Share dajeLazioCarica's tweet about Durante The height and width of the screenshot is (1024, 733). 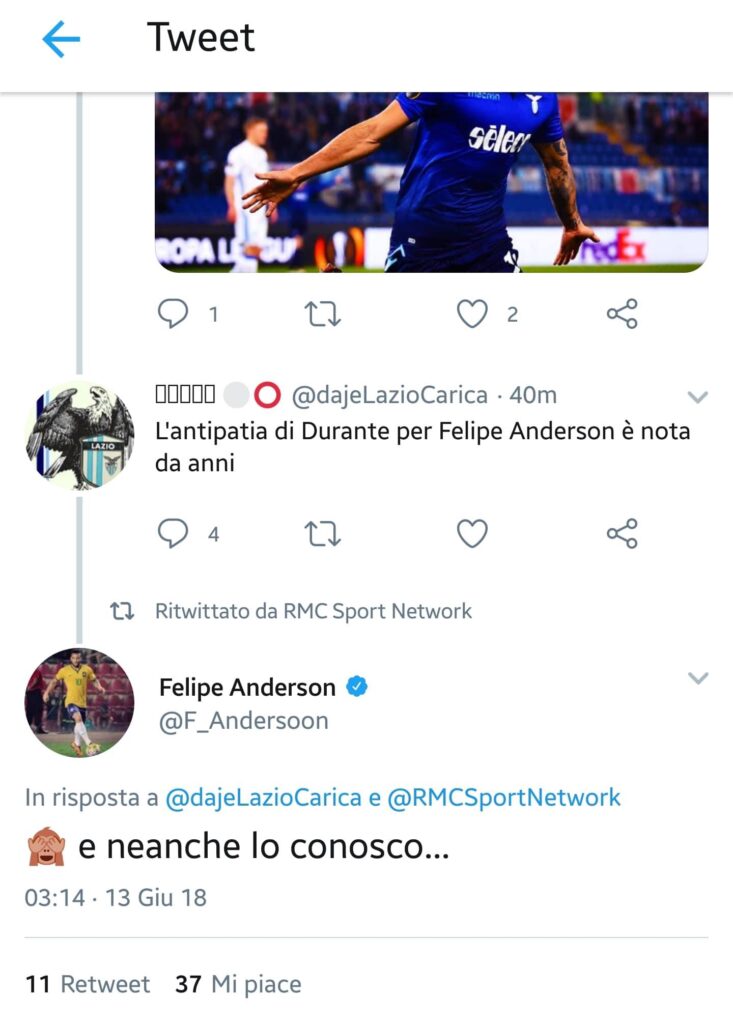pyautogui.click(x=622, y=534)
